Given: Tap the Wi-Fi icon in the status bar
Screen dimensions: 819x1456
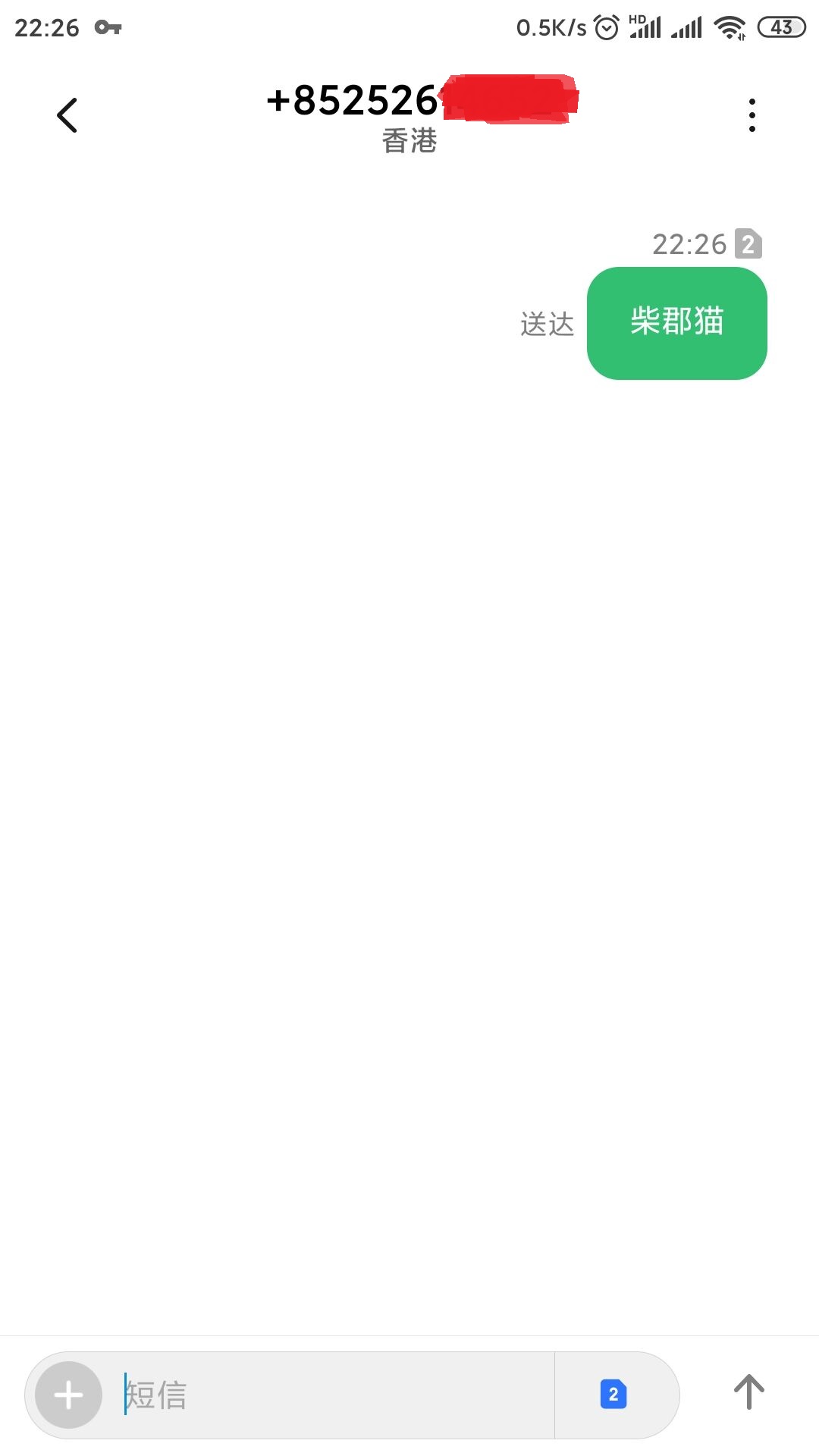Looking at the screenshot, I should tap(729, 27).
